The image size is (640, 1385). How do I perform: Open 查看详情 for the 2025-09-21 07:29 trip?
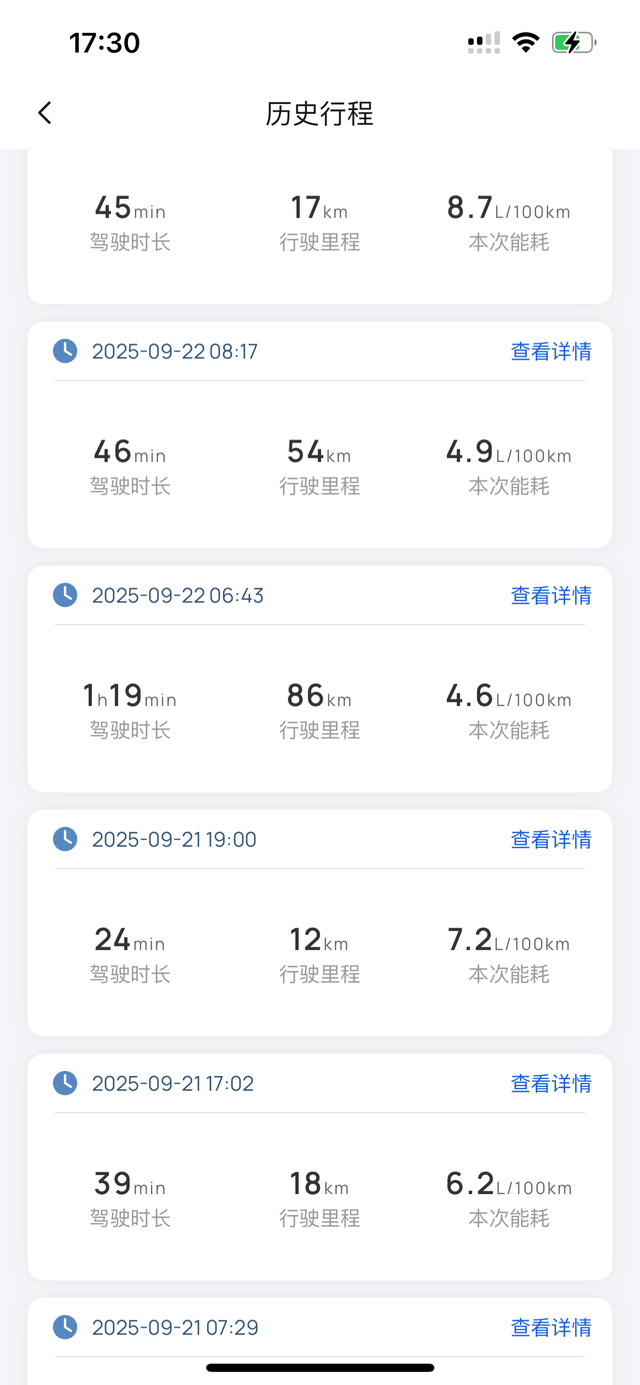(551, 1327)
